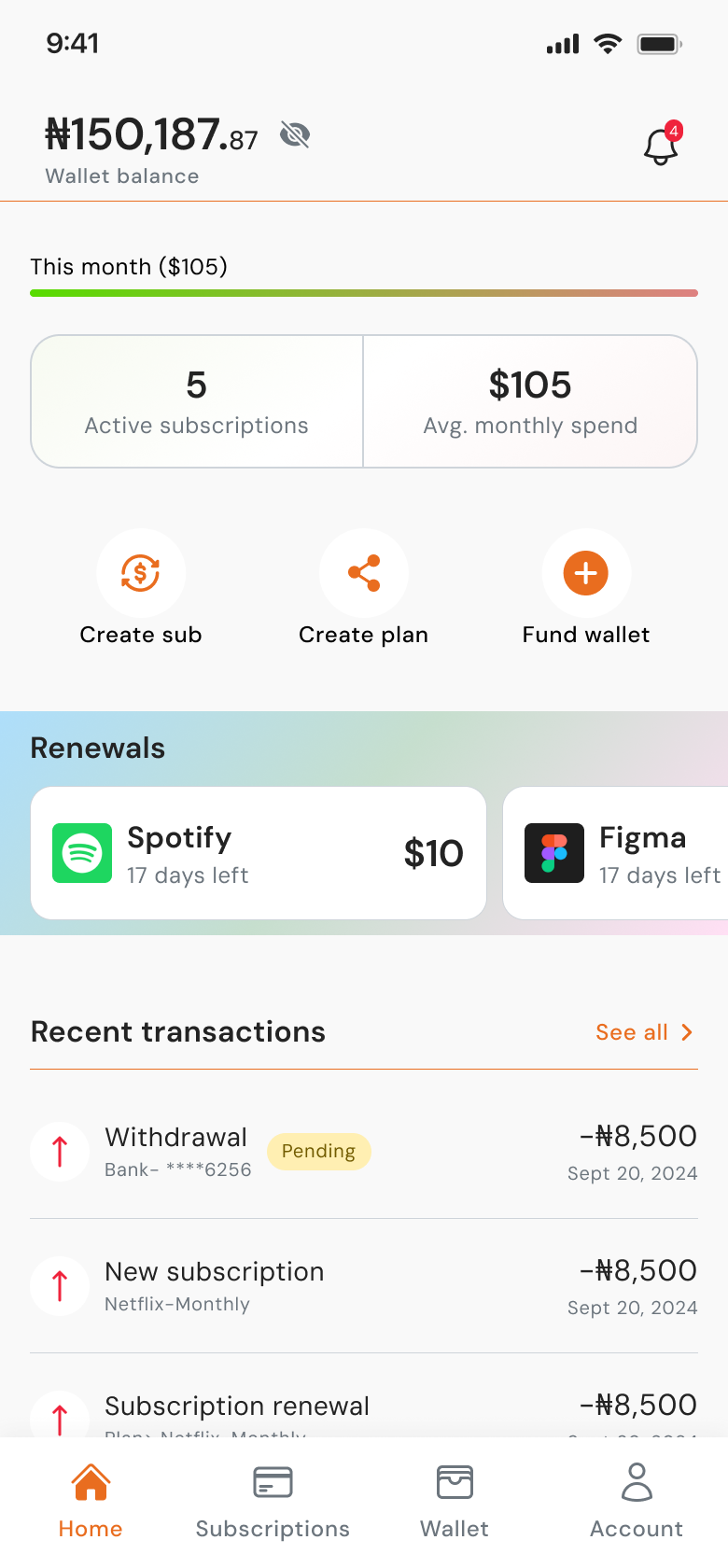Tap the monthly spend progress bar
The width and height of the screenshot is (728, 1568).
click(x=364, y=293)
